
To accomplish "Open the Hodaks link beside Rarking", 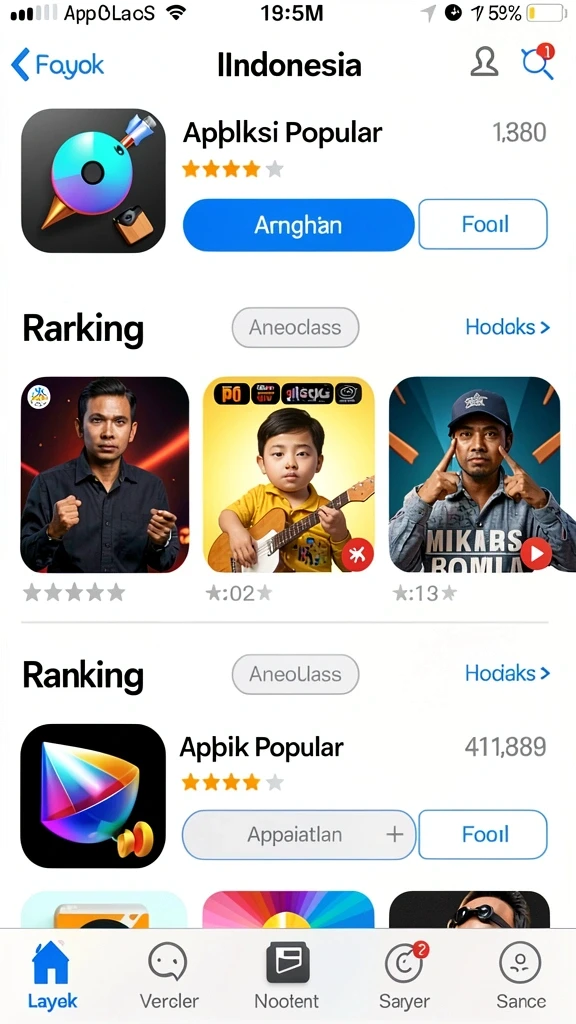I will click(507, 327).
